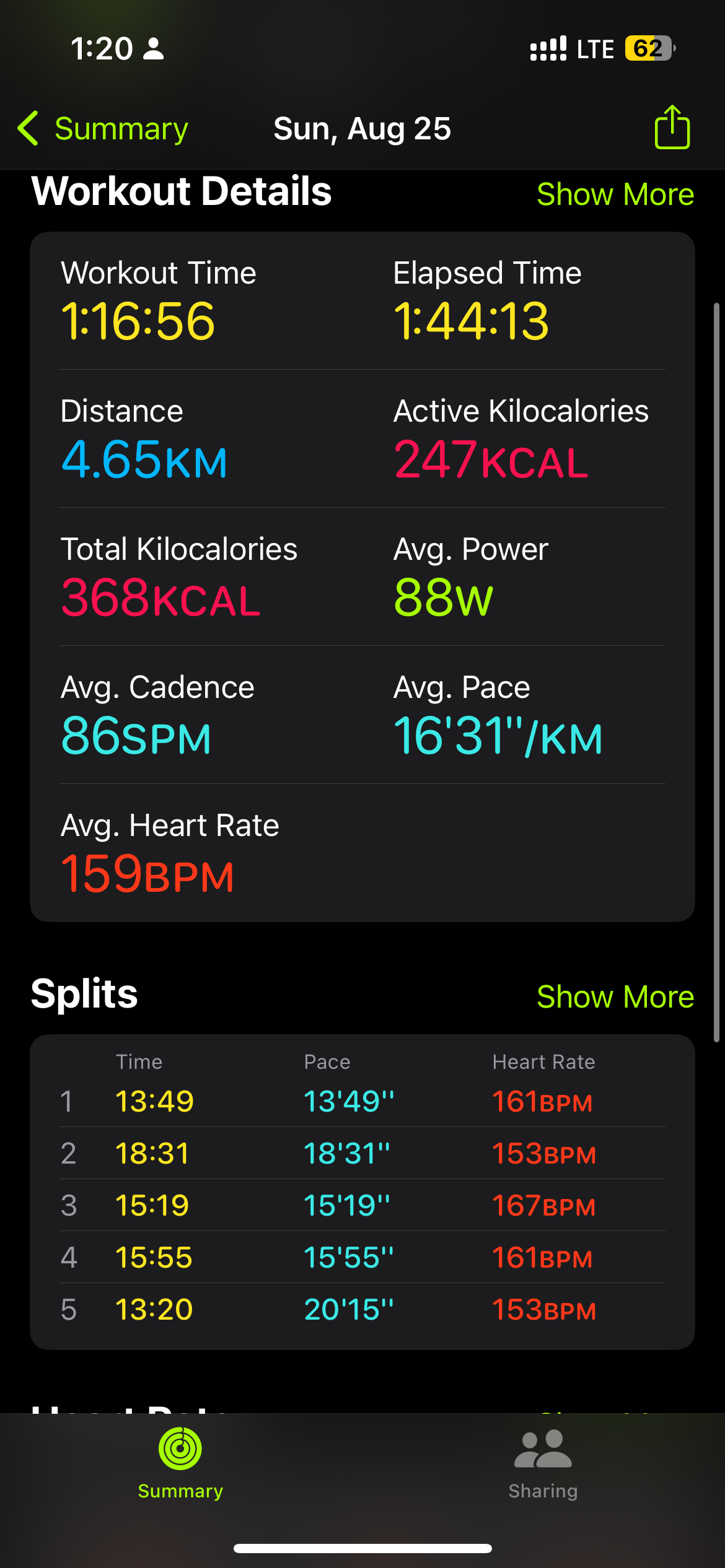Share this workout
725x1568 pixels.
672,127
